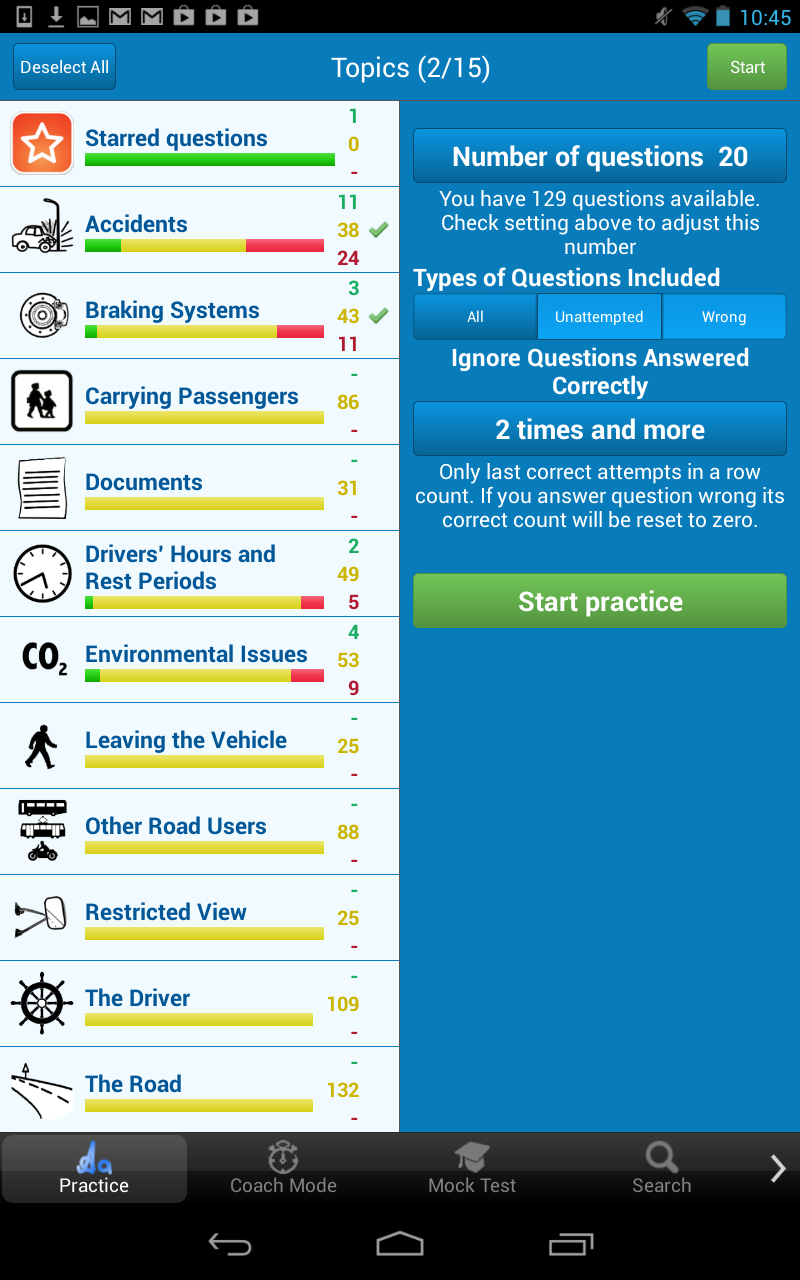Deselect the Braking Systems checkmark
Image resolution: width=800 pixels, height=1280 pixels.
click(x=378, y=315)
